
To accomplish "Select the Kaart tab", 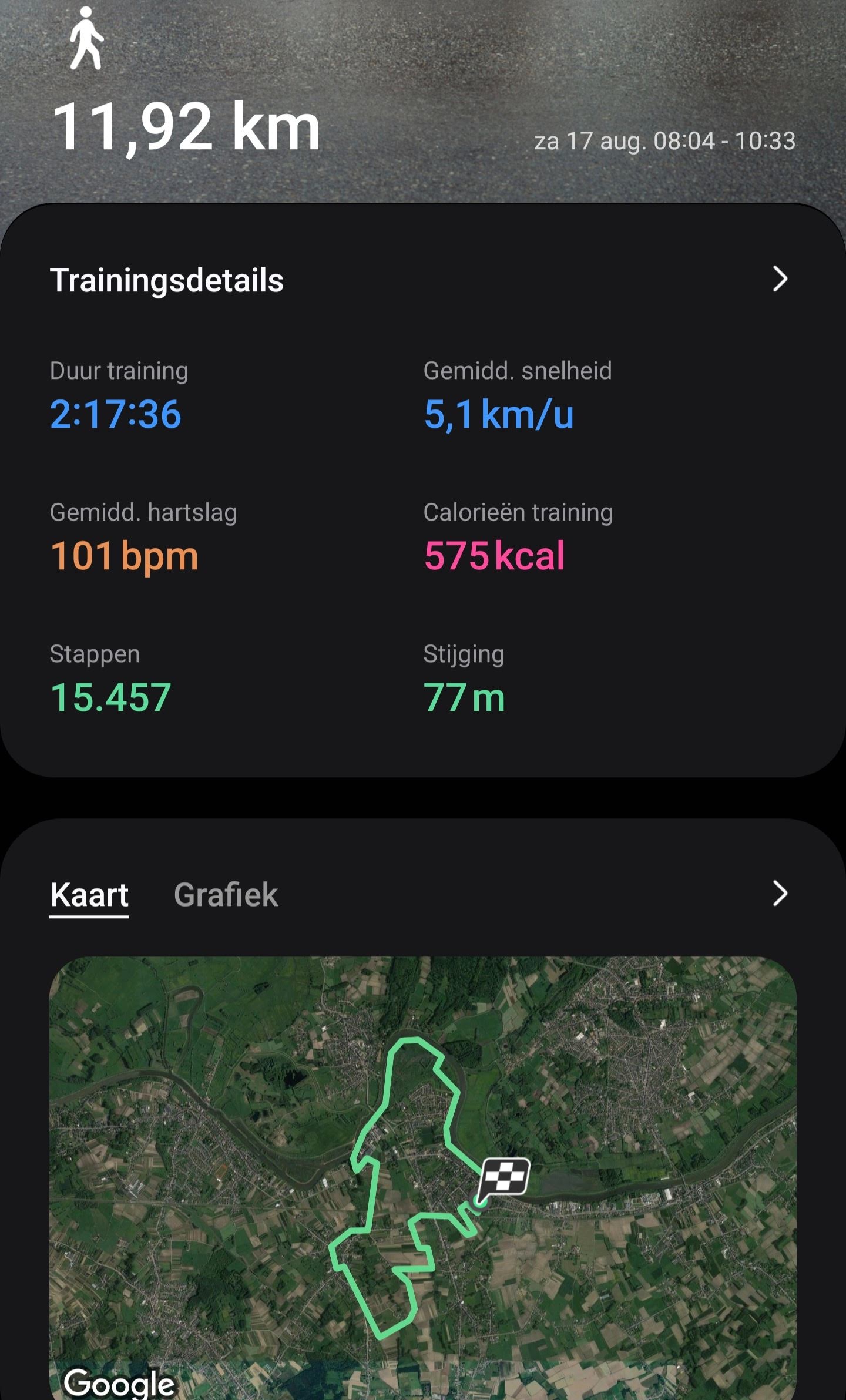I will click(89, 895).
